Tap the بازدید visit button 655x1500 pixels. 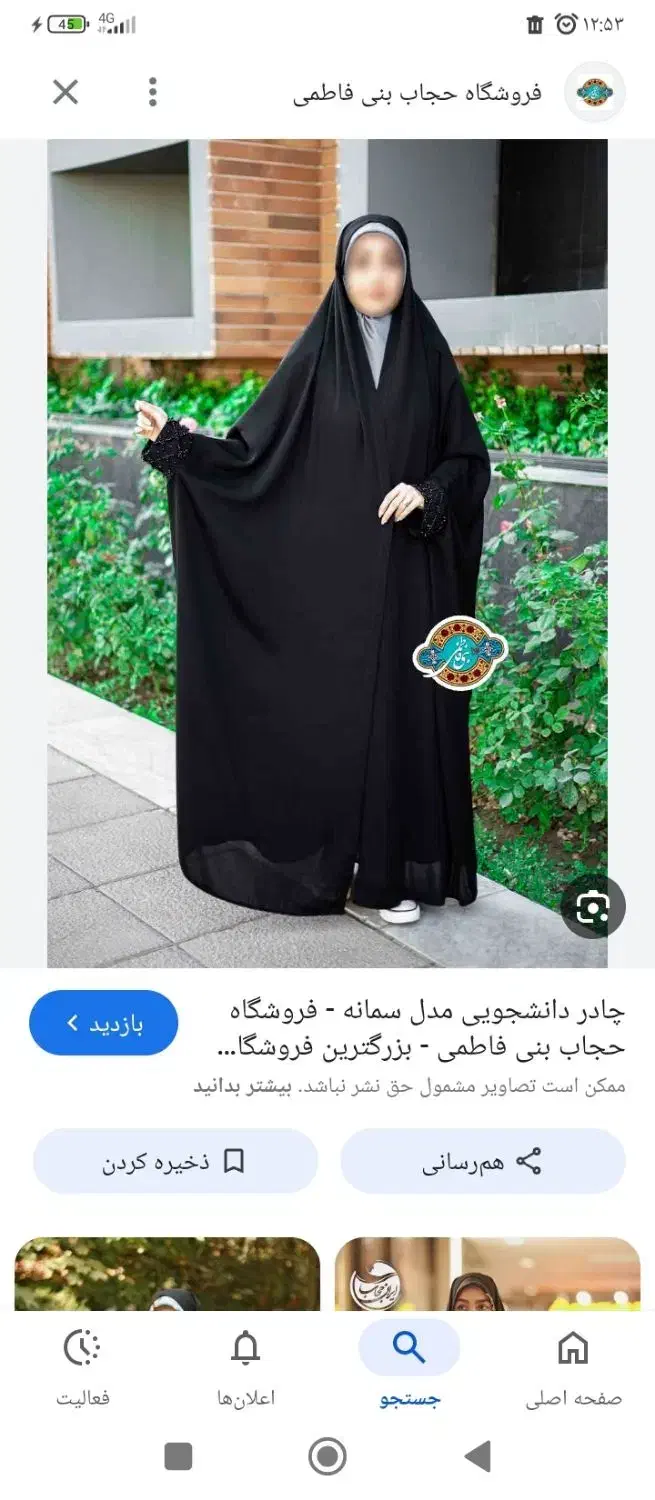click(x=104, y=1023)
